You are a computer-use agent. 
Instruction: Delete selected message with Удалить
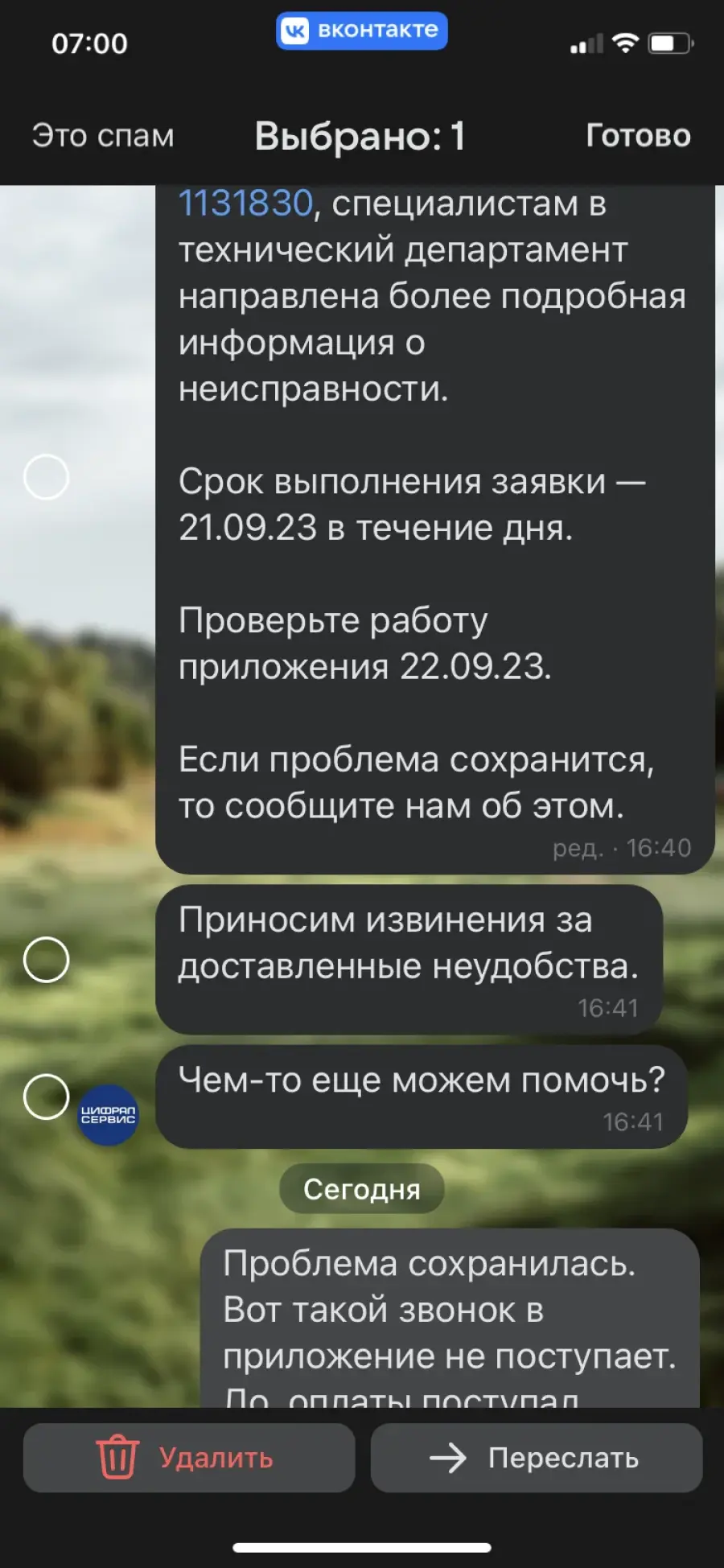(x=189, y=1457)
